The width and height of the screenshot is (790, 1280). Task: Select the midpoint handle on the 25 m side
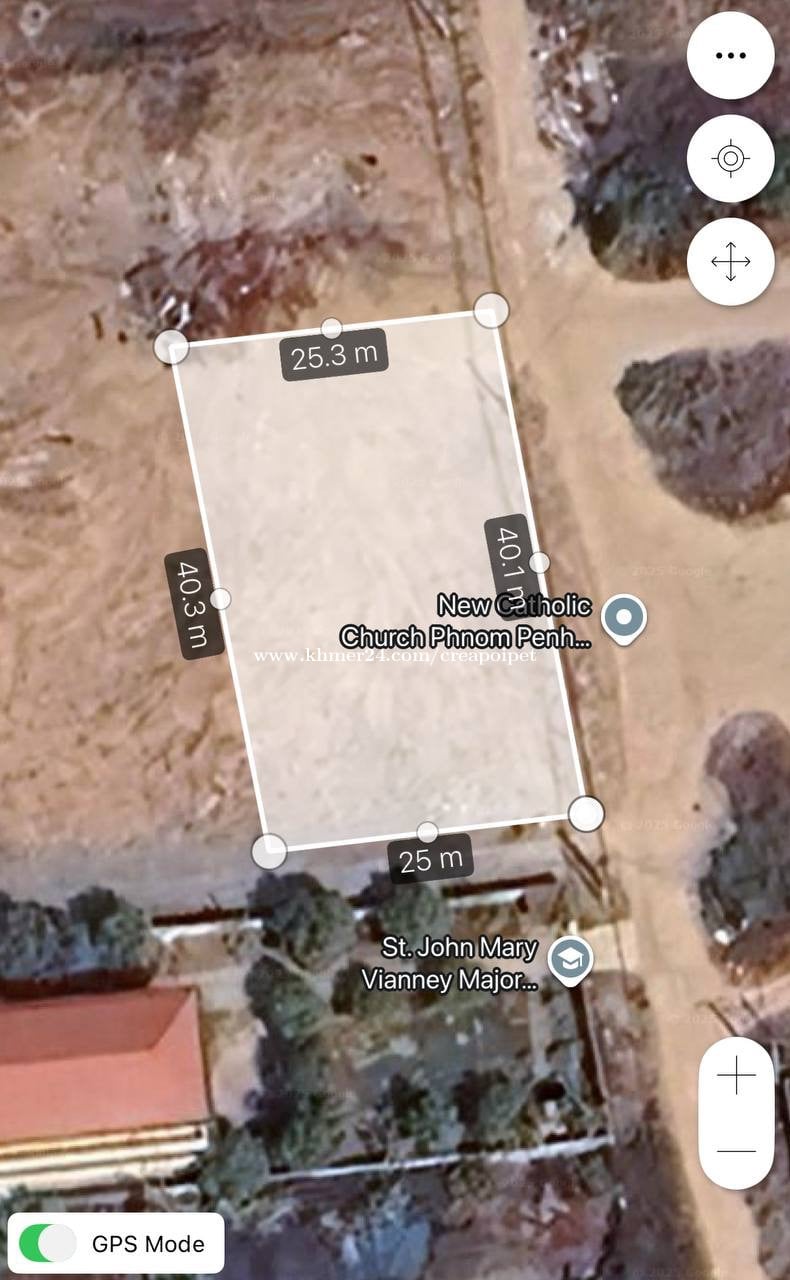pyautogui.click(x=427, y=832)
